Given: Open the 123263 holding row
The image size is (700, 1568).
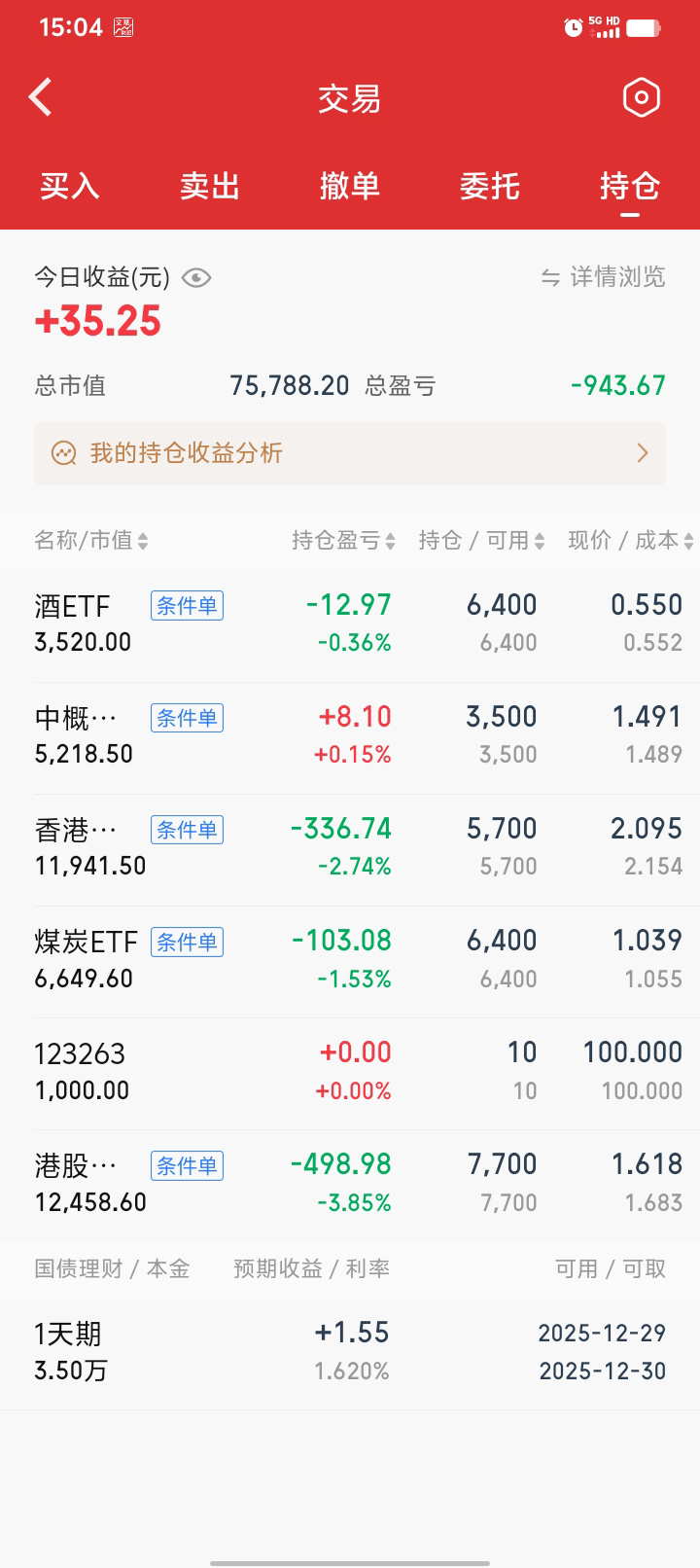Looking at the screenshot, I should 350,1071.
